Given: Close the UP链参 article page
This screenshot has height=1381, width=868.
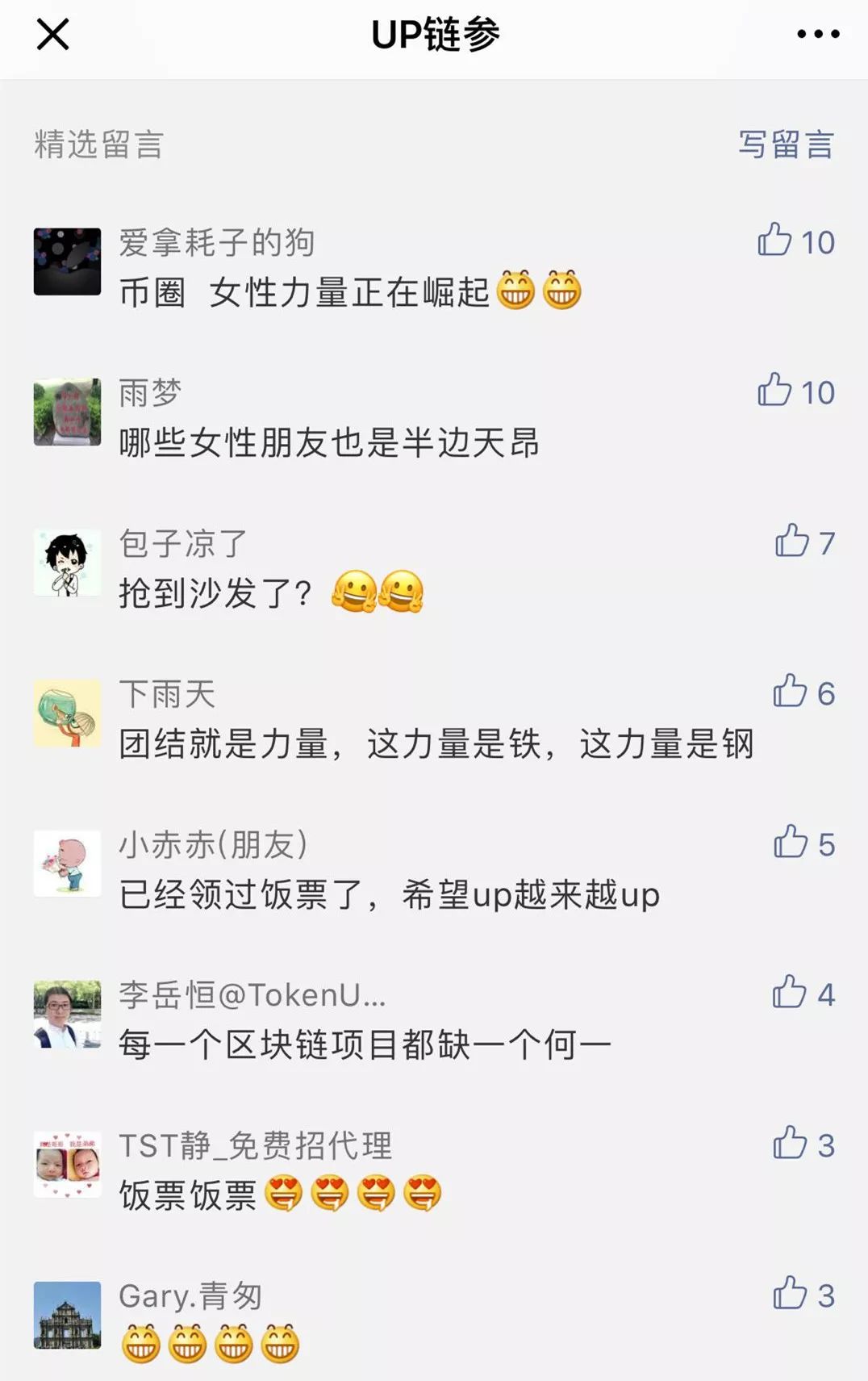Looking at the screenshot, I should point(53,35).
